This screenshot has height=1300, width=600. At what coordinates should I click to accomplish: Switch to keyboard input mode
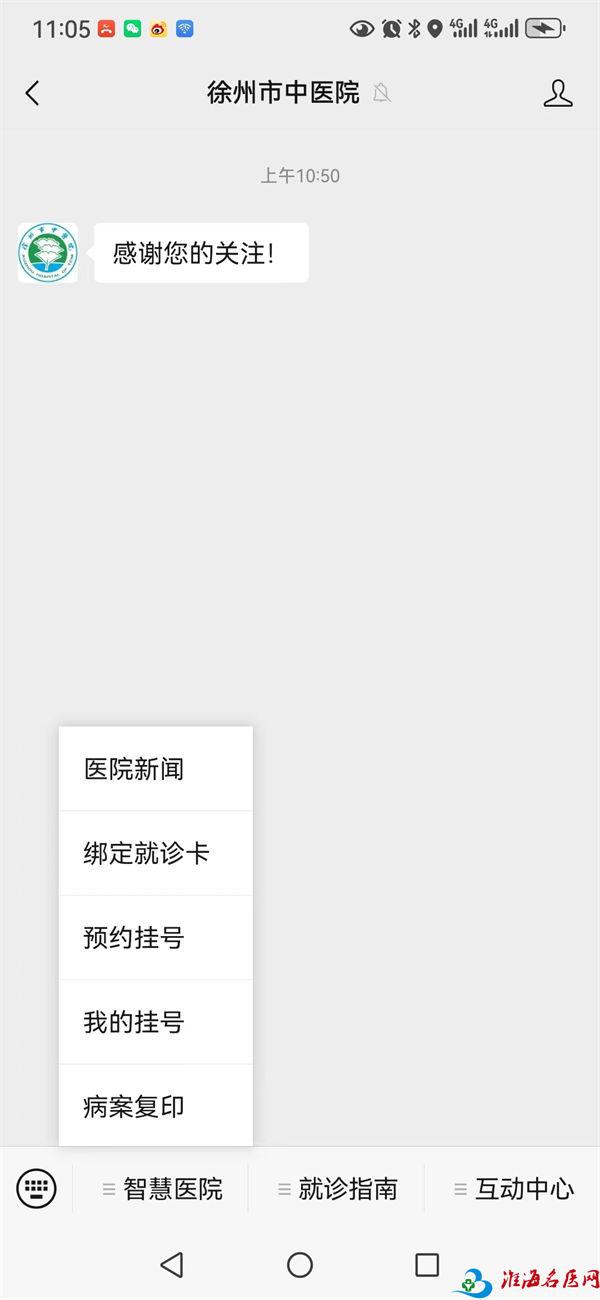pos(37,1188)
